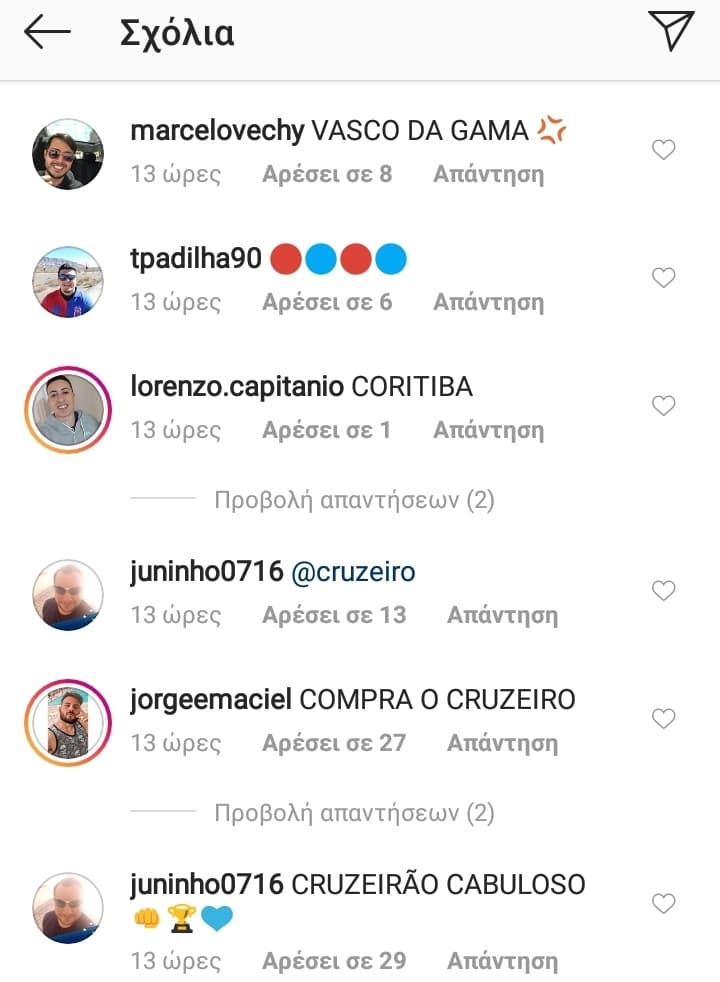Open marcelovechy's profile picture
Viewport: 720px width, 982px height.
(68, 154)
